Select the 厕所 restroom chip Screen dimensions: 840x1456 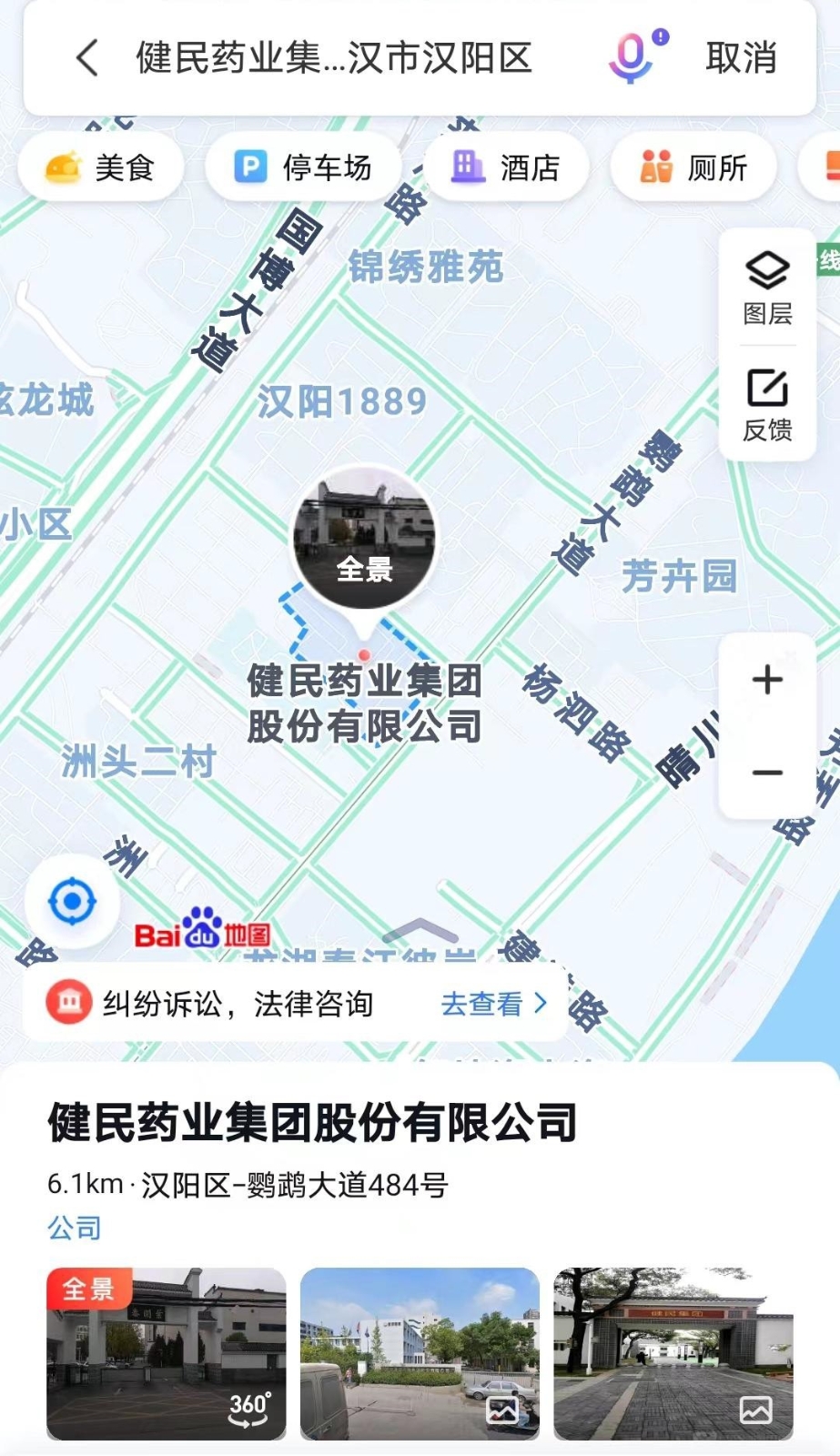point(693,167)
